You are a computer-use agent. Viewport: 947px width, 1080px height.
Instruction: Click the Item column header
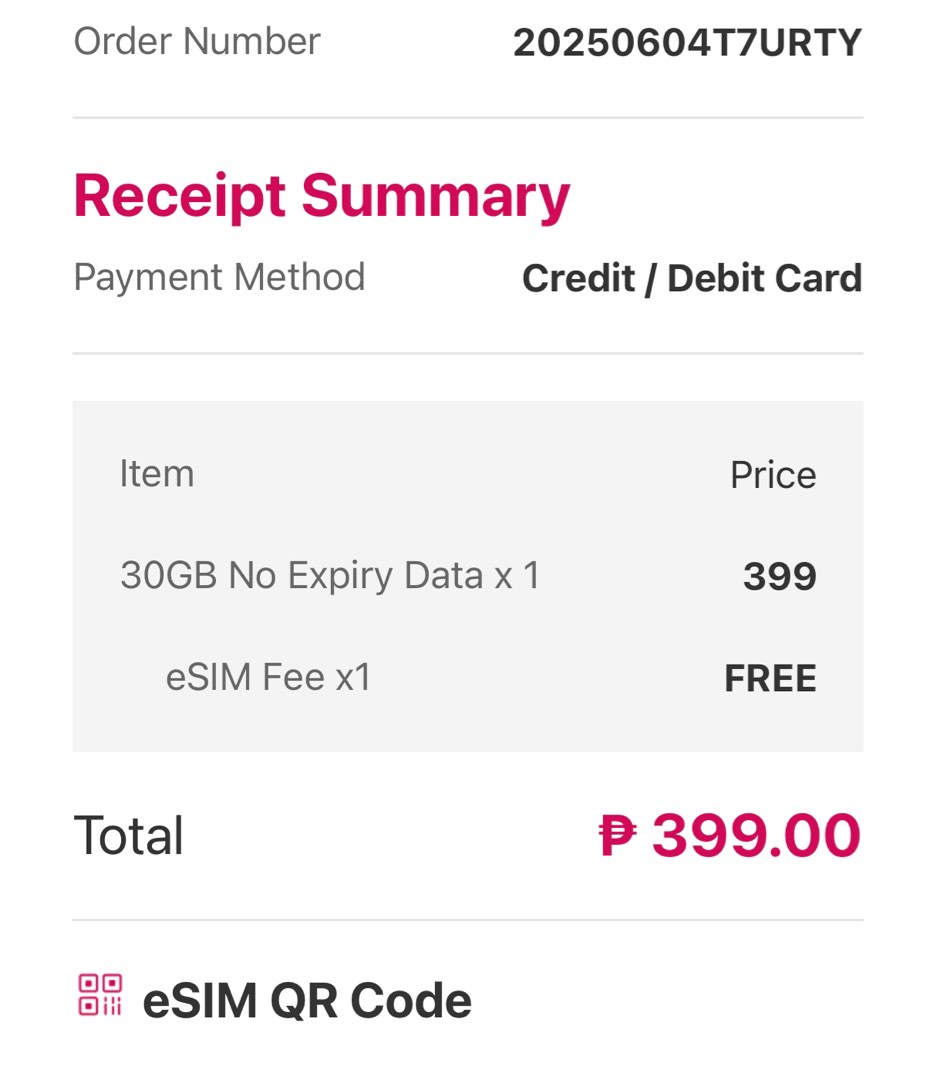point(157,474)
